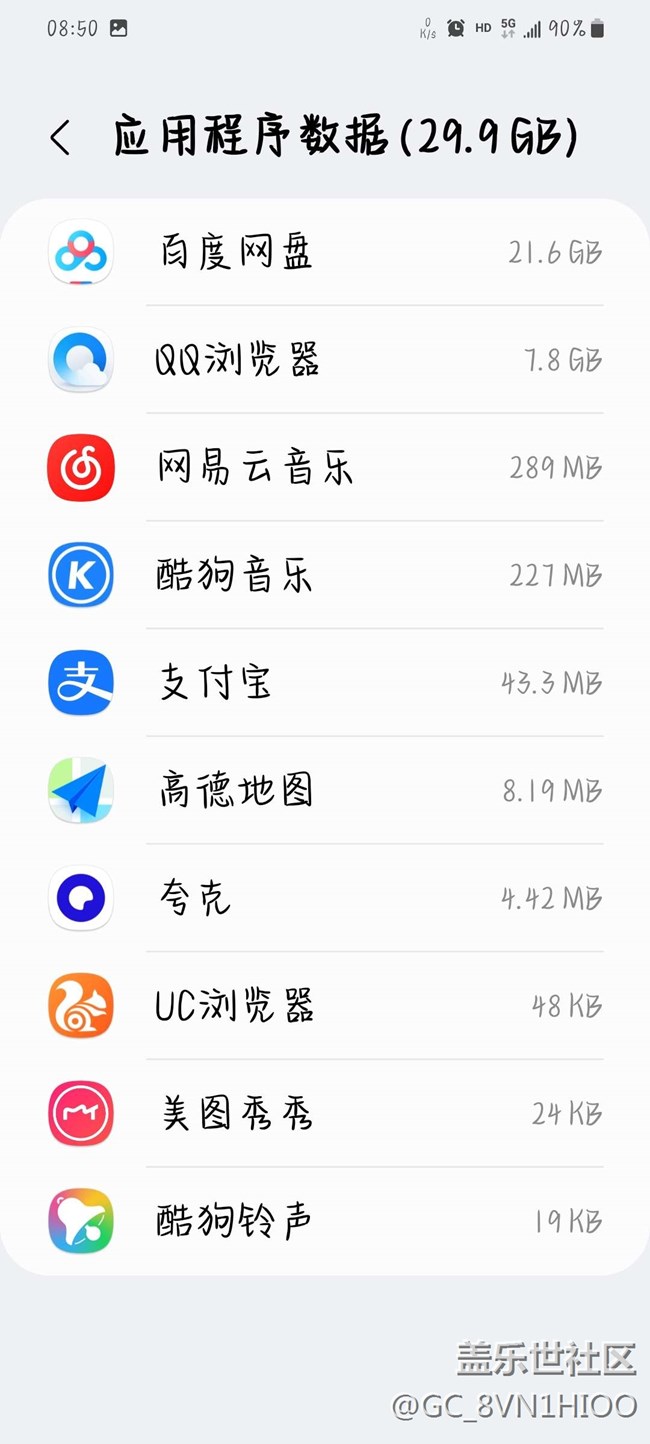
Task: Tap the 酷狗音乐 row
Action: [x=325, y=576]
